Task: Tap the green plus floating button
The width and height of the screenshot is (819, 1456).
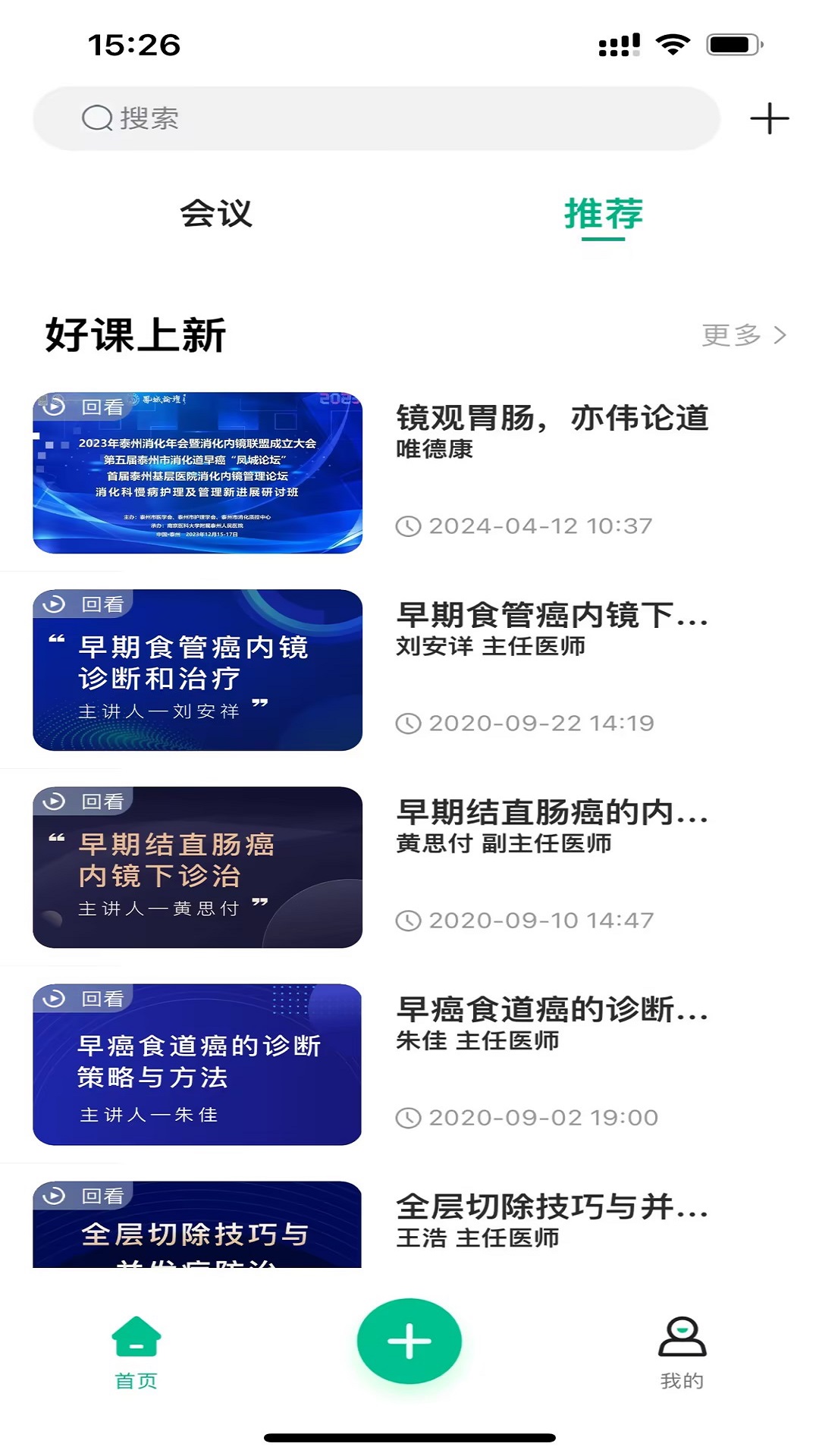Action: pyautogui.click(x=409, y=1341)
